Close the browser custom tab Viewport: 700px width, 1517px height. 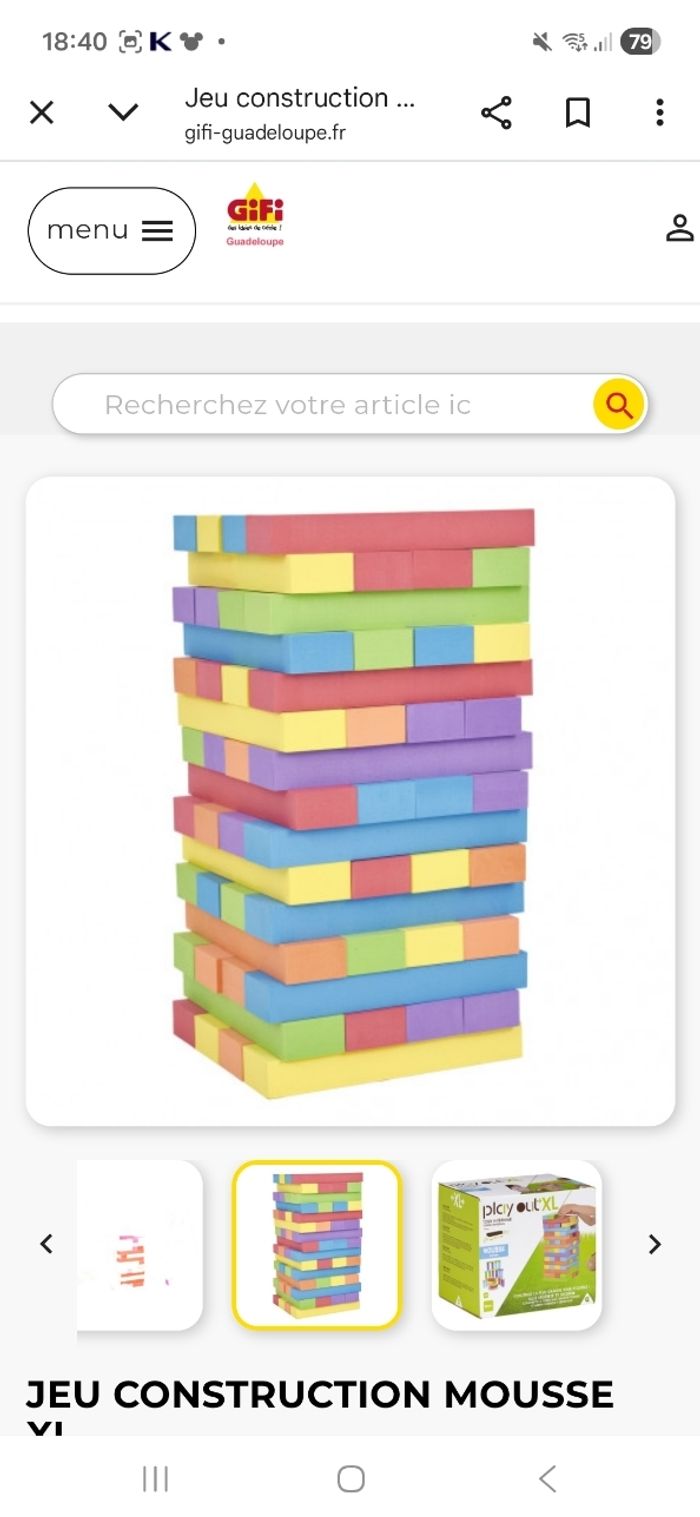[41, 113]
